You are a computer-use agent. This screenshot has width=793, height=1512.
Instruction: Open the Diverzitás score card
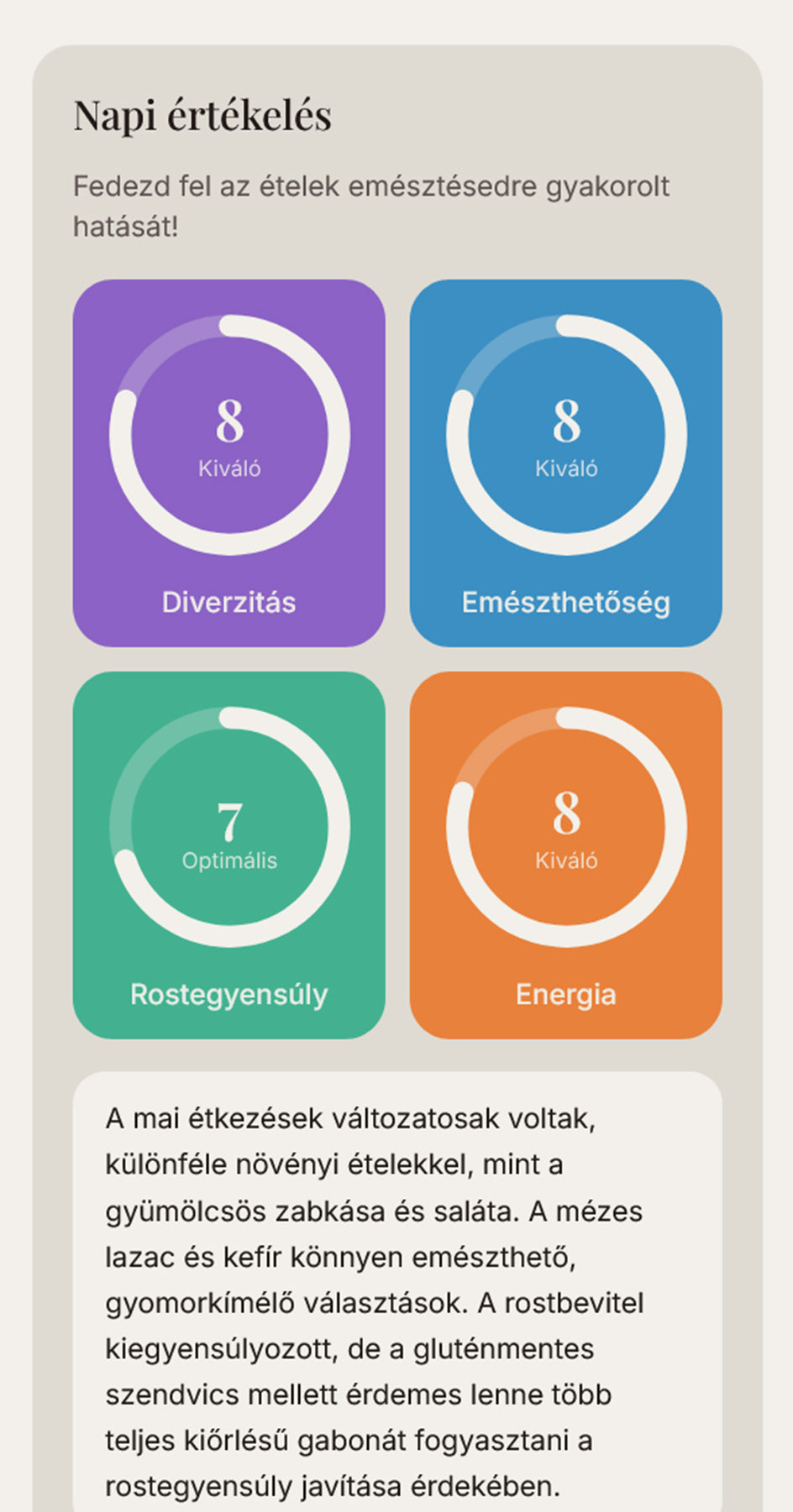pos(229,463)
